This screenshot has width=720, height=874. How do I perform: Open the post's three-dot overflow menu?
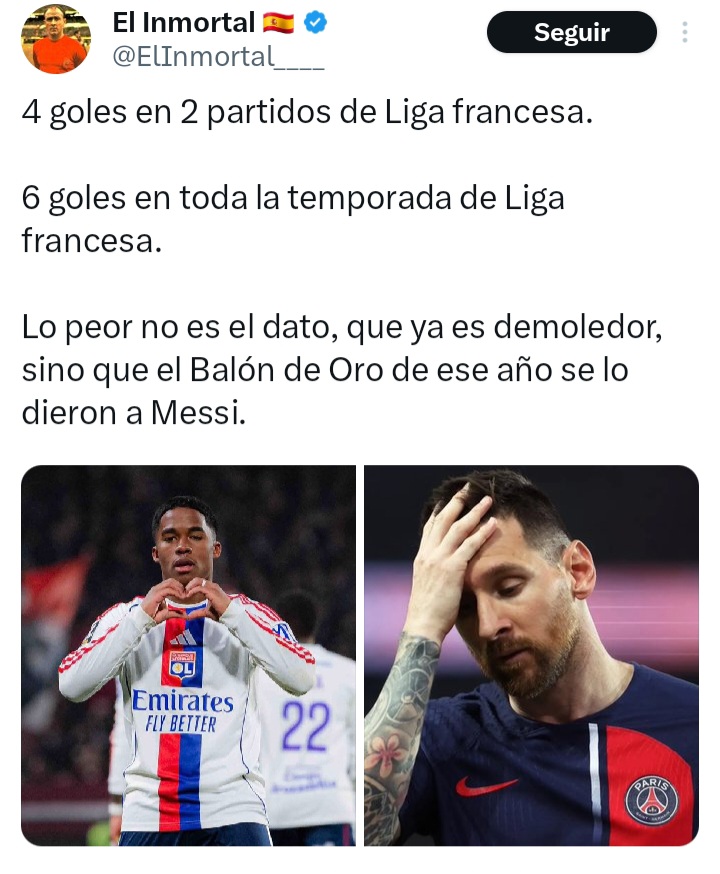tap(685, 33)
